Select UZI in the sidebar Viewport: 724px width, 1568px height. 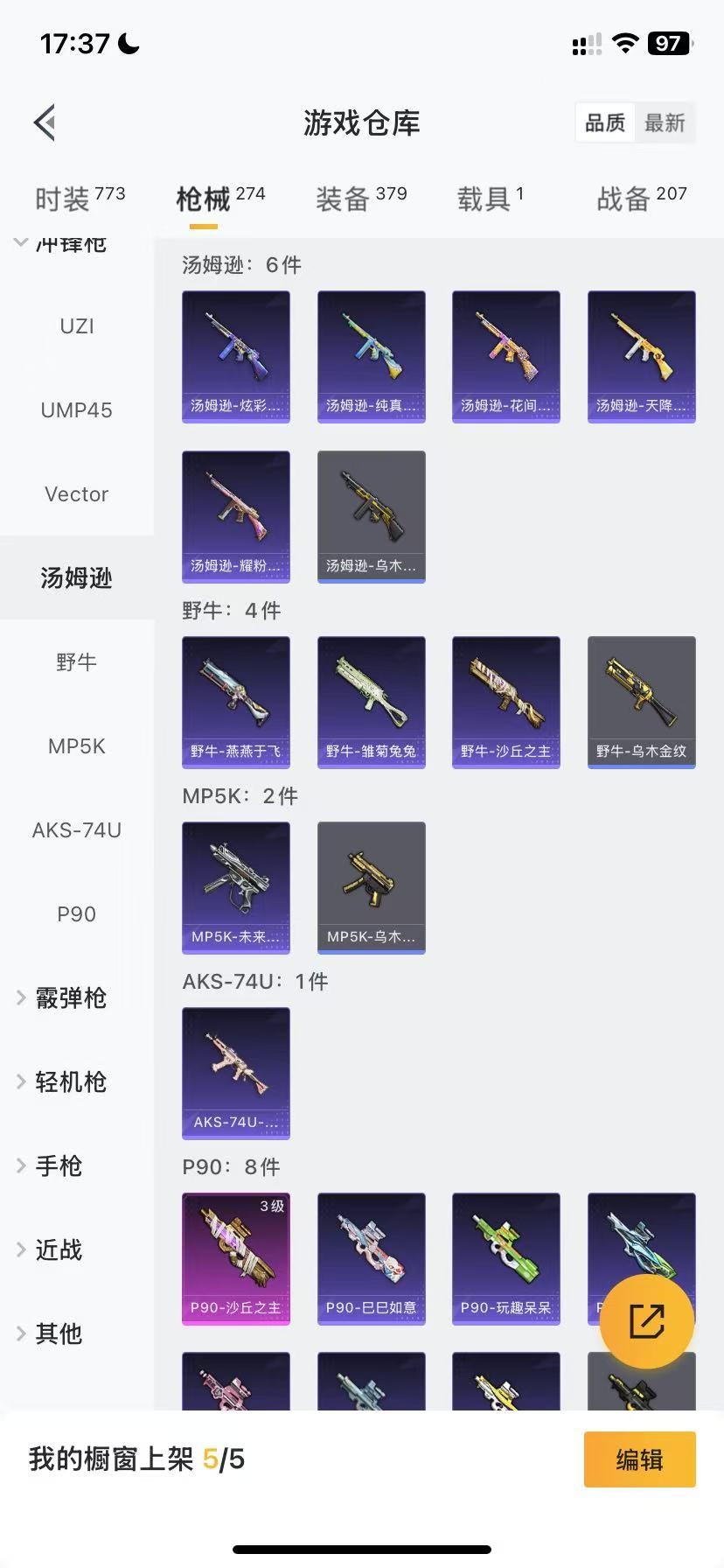point(77,326)
